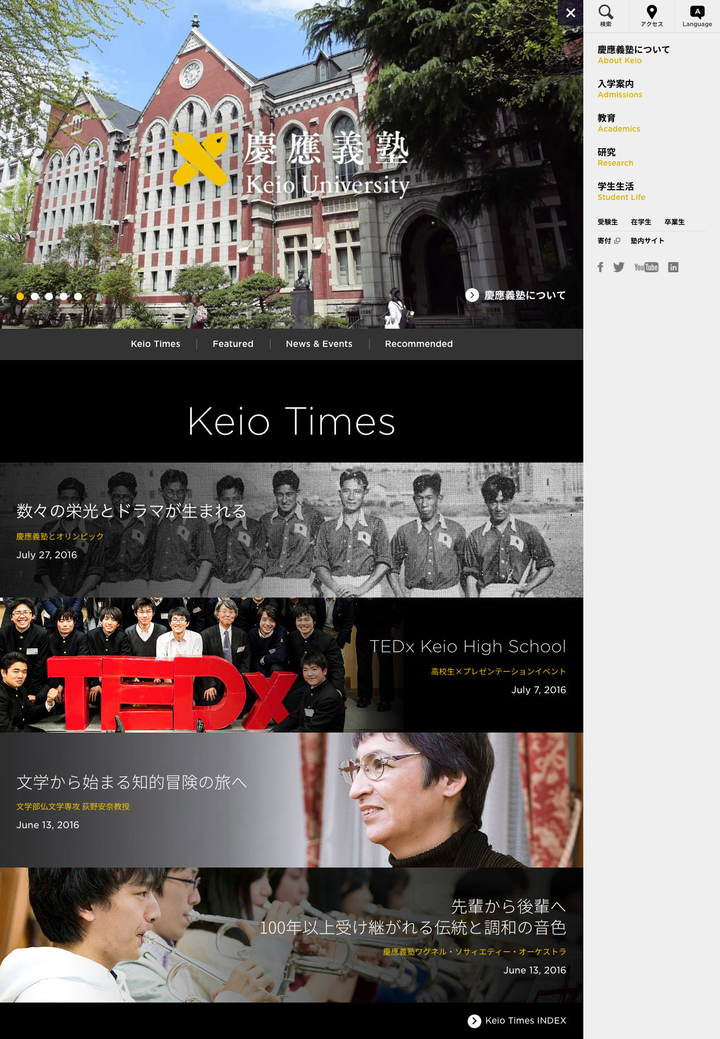The height and width of the screenshot is (1039, 720).
Task: Jump to News & Events section
Action: click(319, 344)
